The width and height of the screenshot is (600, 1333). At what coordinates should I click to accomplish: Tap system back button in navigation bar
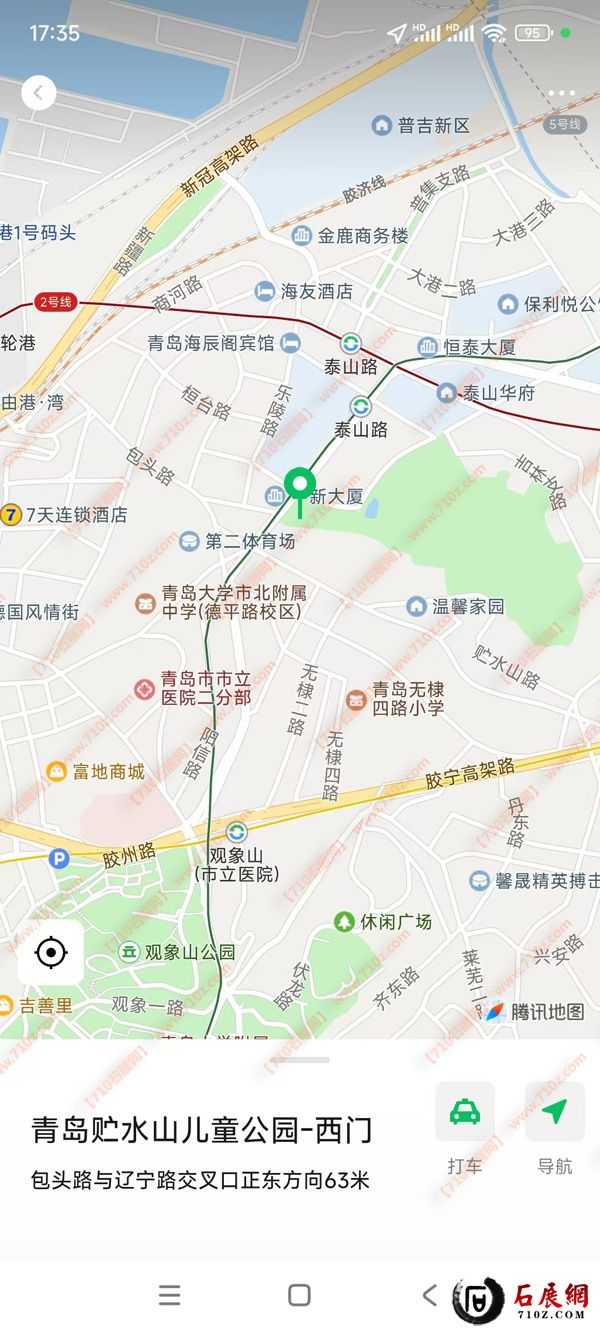pyautogui.click(x=429, y=1295)
